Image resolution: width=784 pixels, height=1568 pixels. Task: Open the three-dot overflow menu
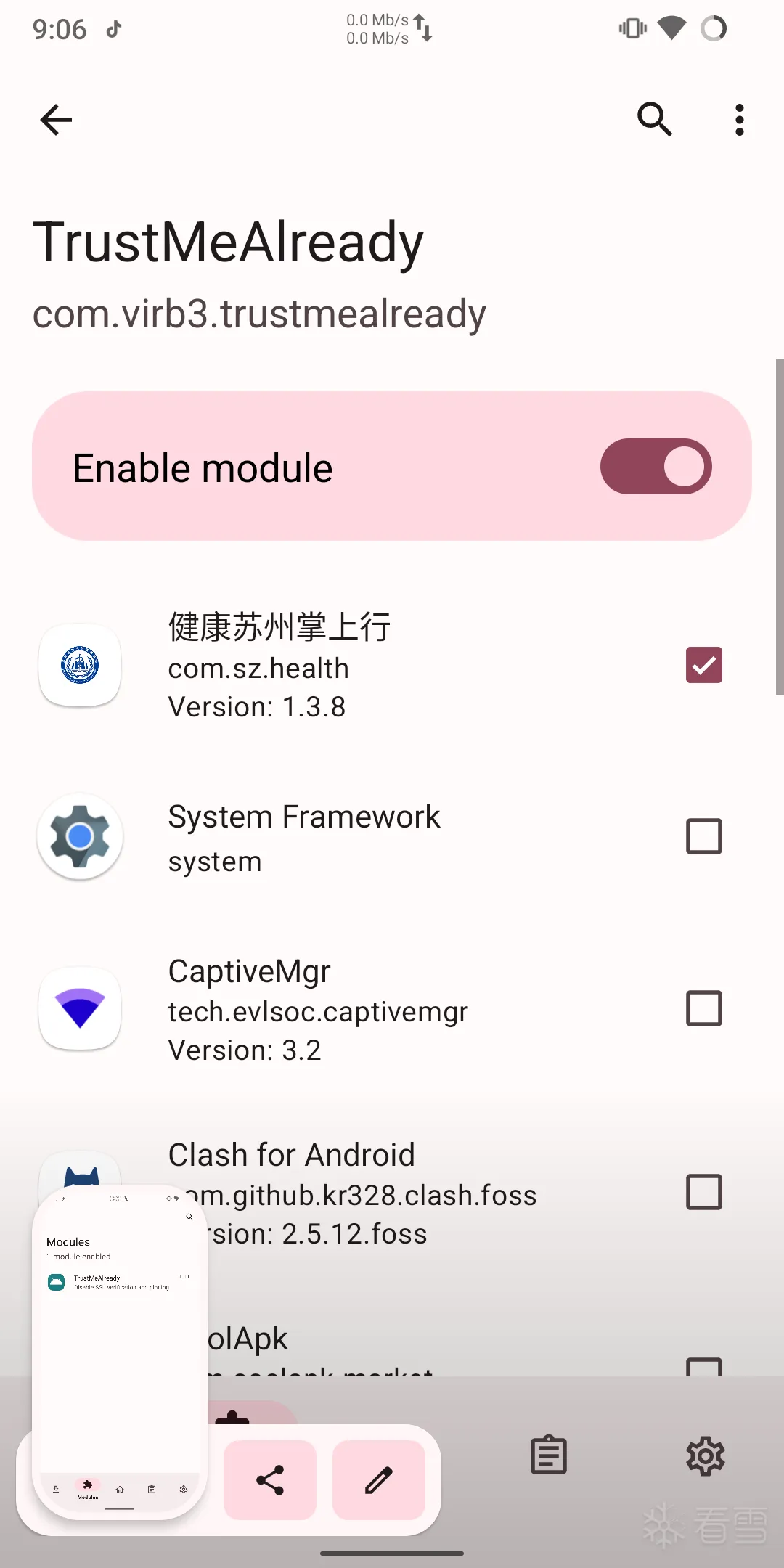click(x=739, y=120)
